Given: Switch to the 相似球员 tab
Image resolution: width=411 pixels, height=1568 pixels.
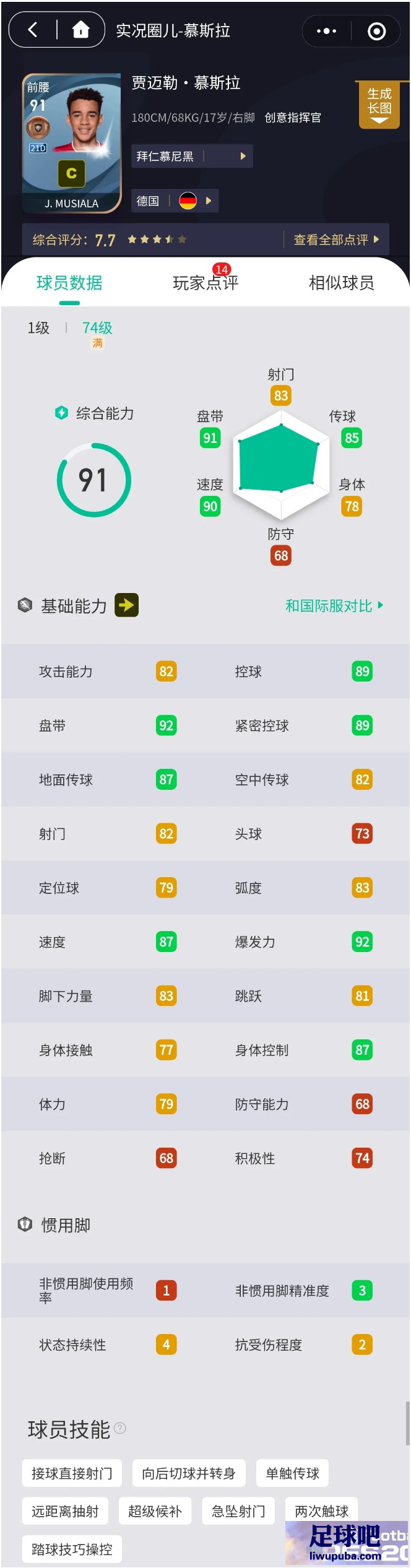Looking at the screenshot, I should tap(341, 283).
